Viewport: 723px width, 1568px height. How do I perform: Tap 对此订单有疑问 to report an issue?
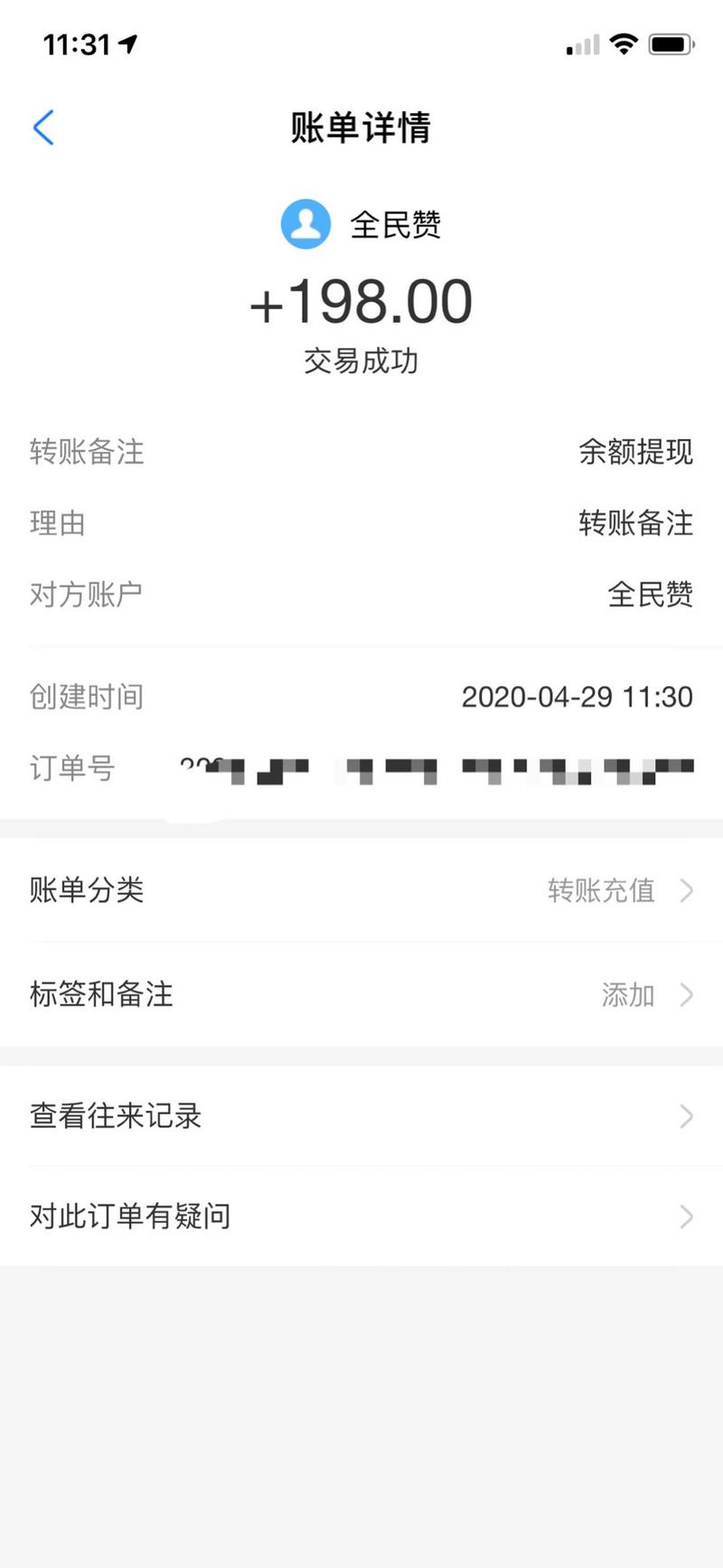(x=130, y=1217)
